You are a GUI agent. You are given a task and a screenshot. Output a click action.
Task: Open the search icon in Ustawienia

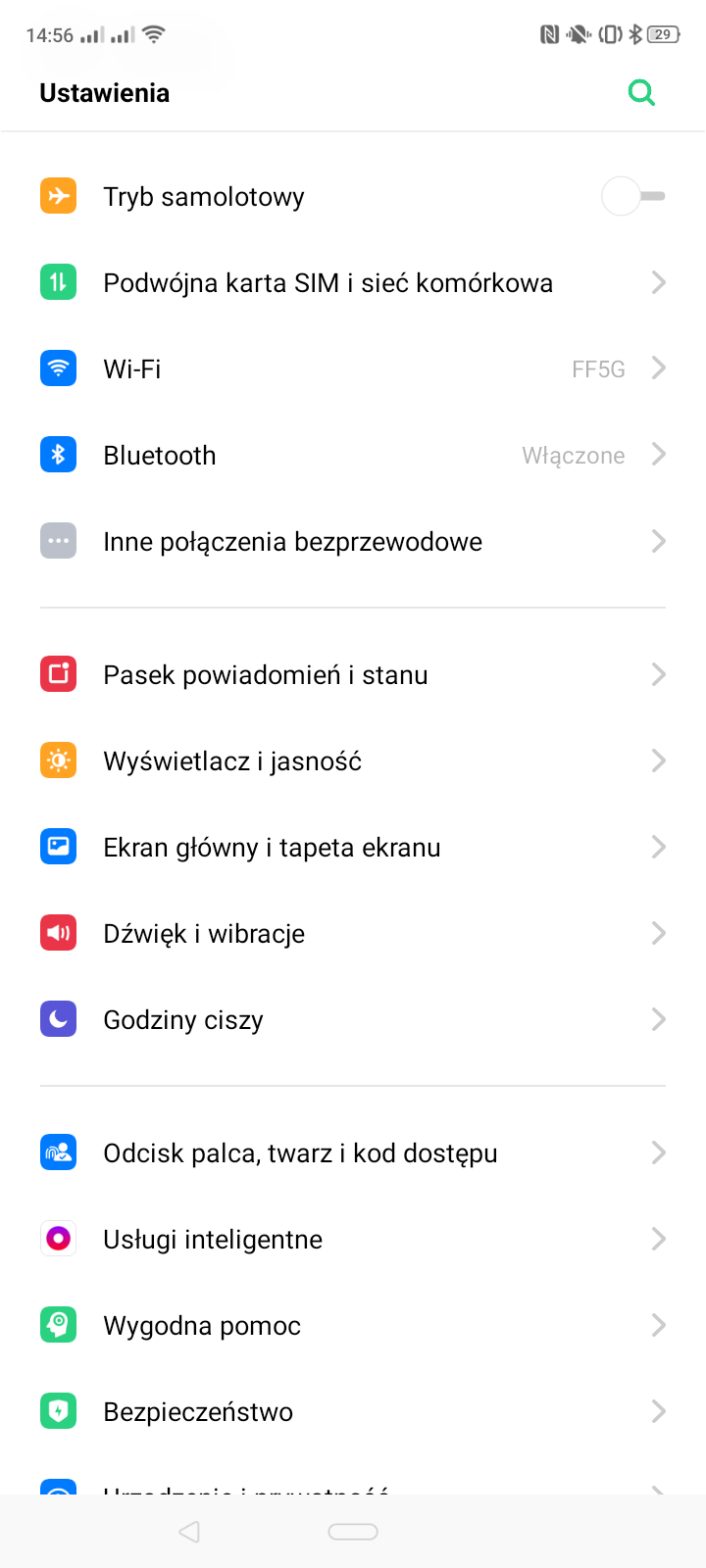641,93
